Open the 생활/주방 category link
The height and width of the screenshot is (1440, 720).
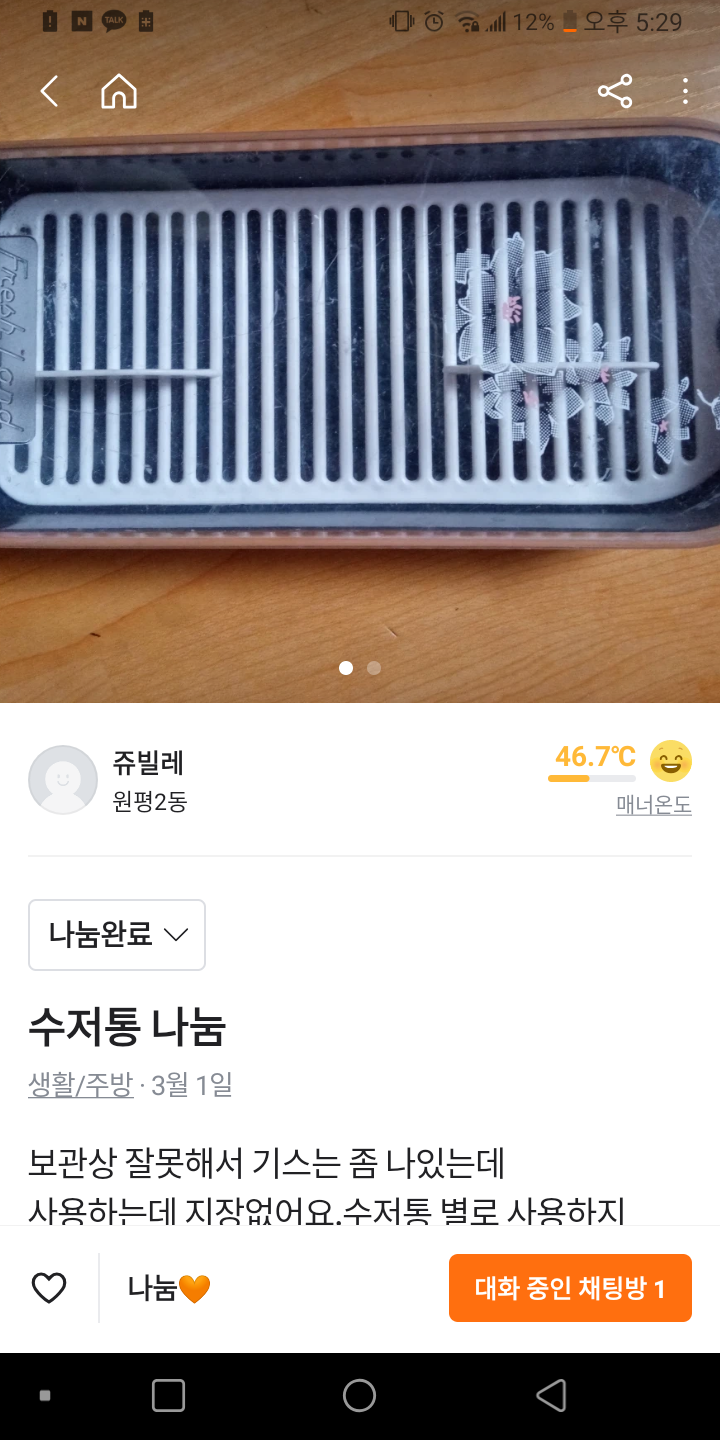click(80, 1084)
